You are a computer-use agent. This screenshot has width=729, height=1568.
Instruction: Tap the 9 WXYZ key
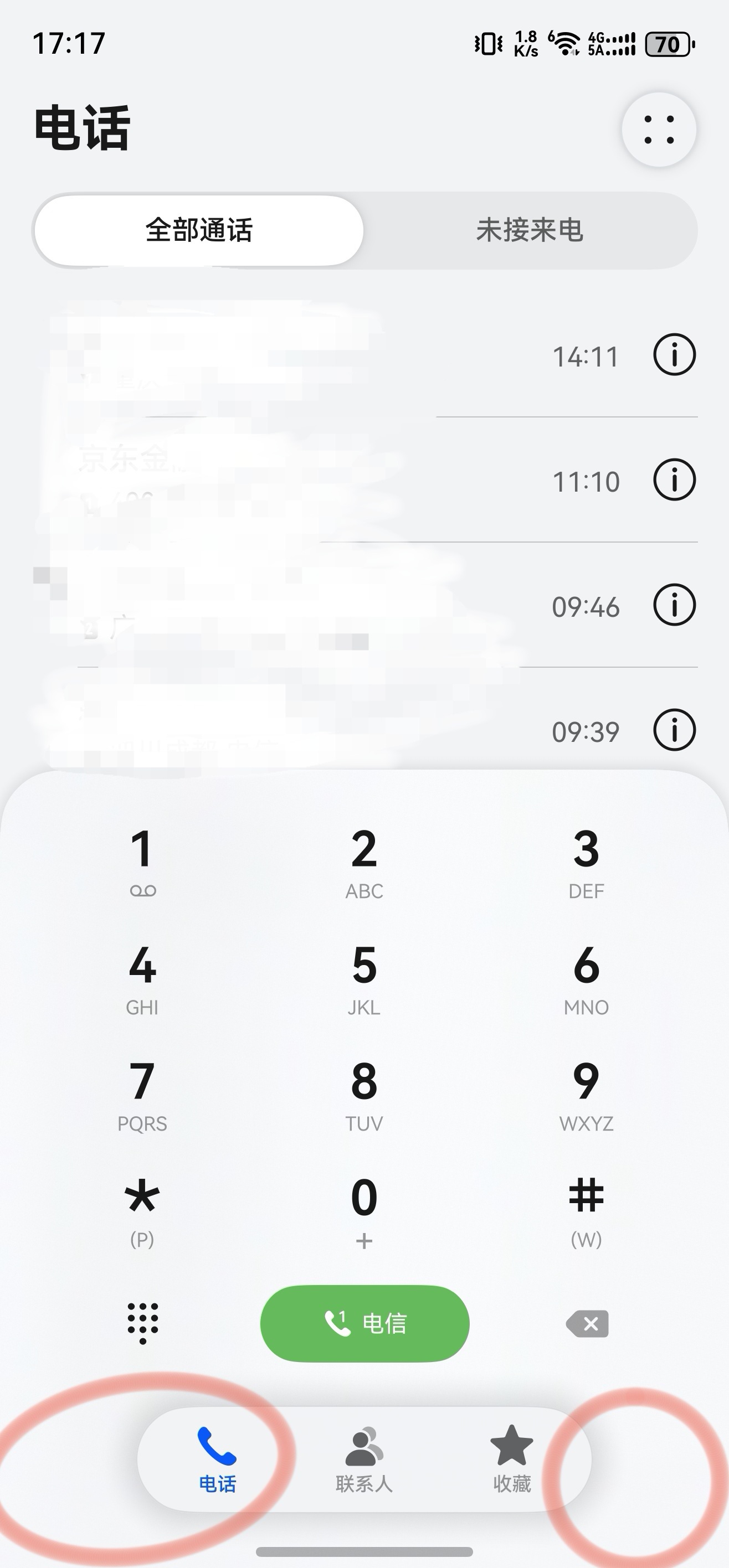[x=586, y=1093]
